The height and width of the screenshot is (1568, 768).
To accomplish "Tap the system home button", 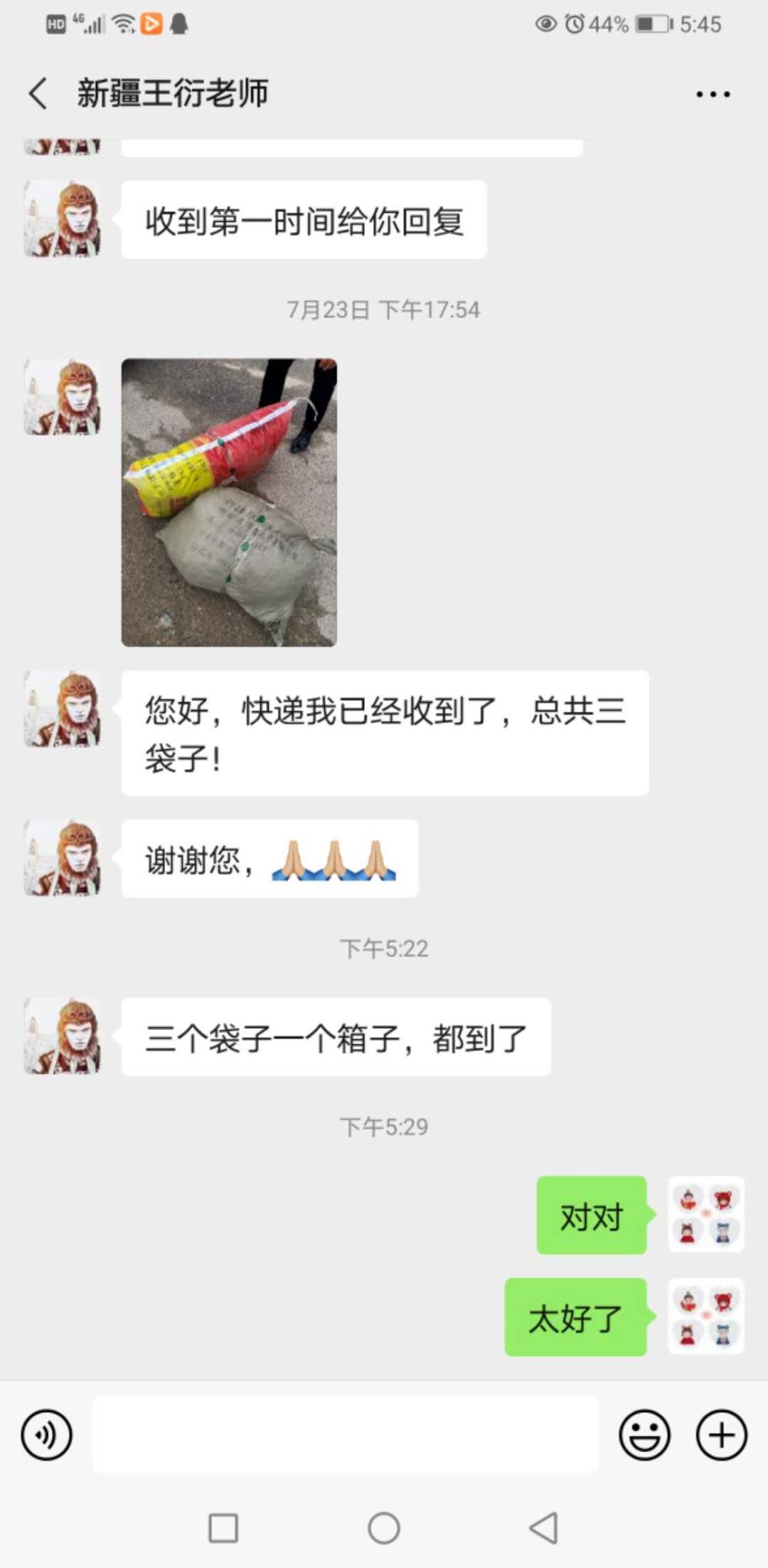I will 384,1528.
